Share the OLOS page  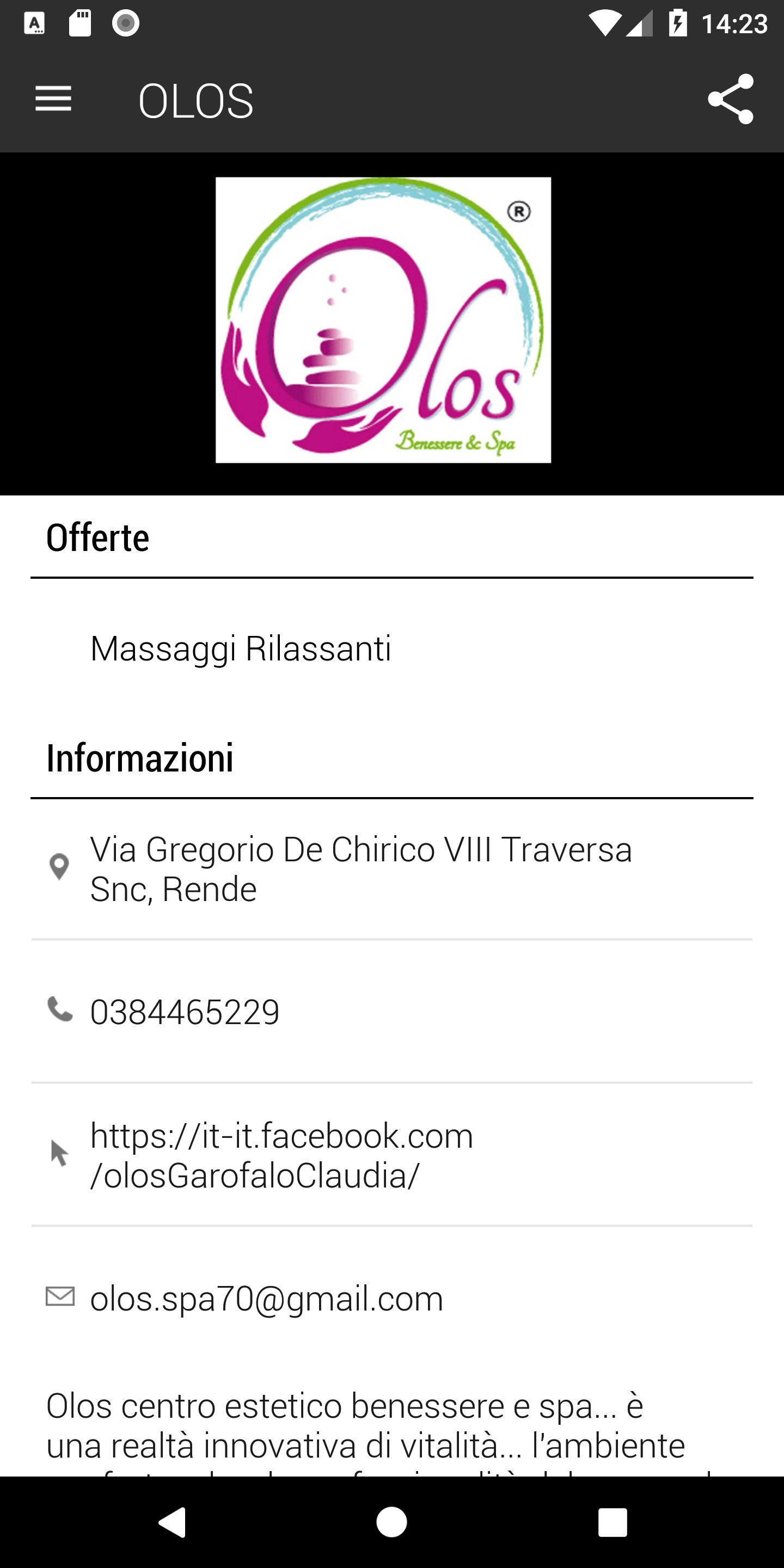(731, 100)
